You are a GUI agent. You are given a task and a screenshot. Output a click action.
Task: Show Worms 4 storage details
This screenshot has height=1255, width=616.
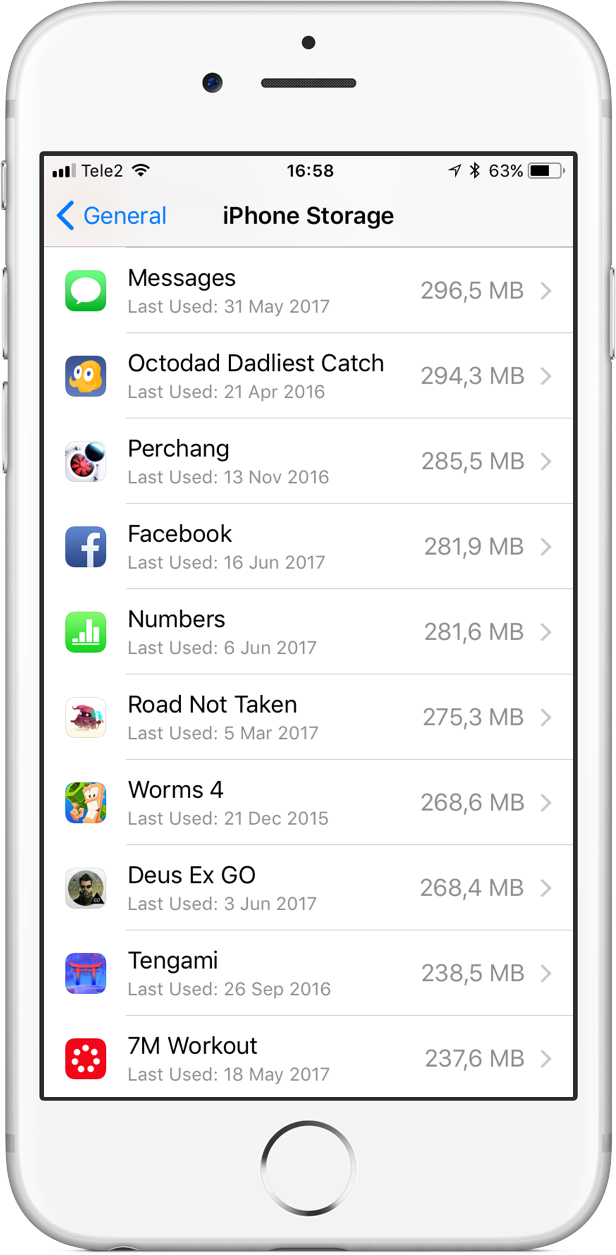[308, 803]
